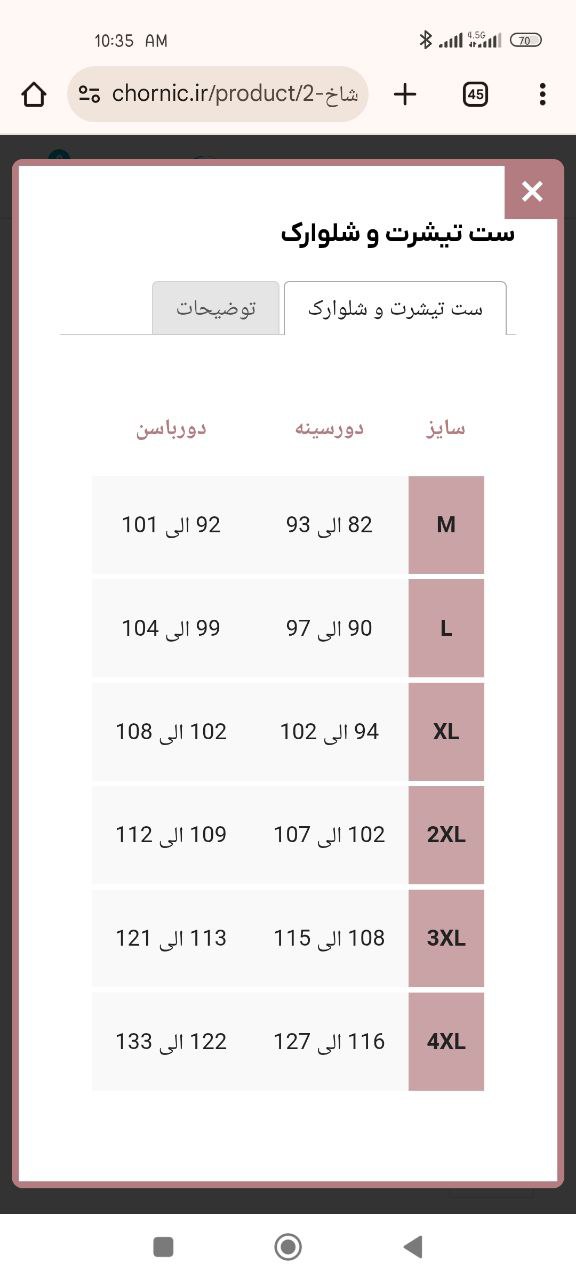Switch to the توضیحات tab
Screen dimensions: 576x1280
216,308
